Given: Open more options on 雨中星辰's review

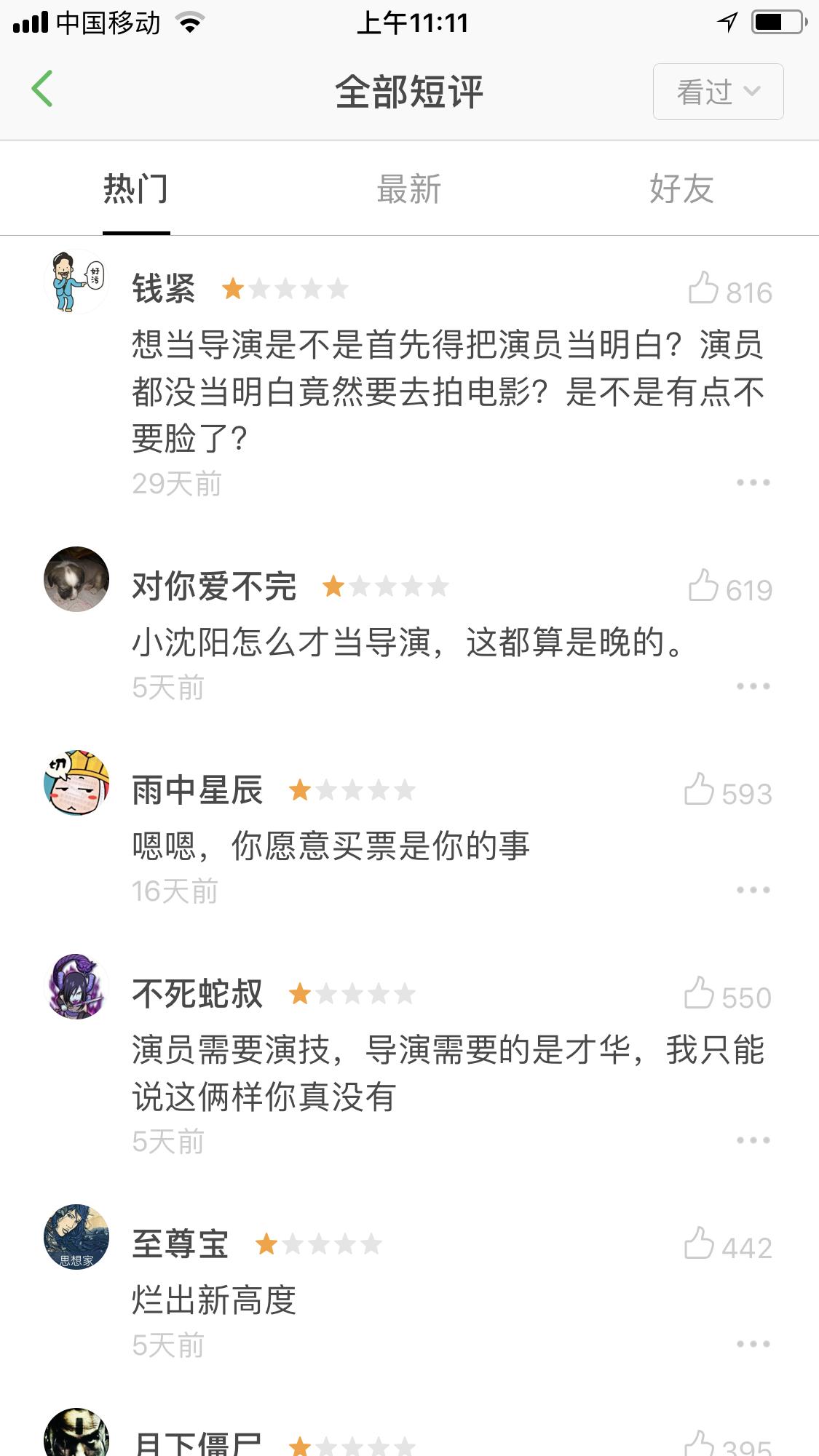Looking at the screenshot, I should (x=753, y=890).
